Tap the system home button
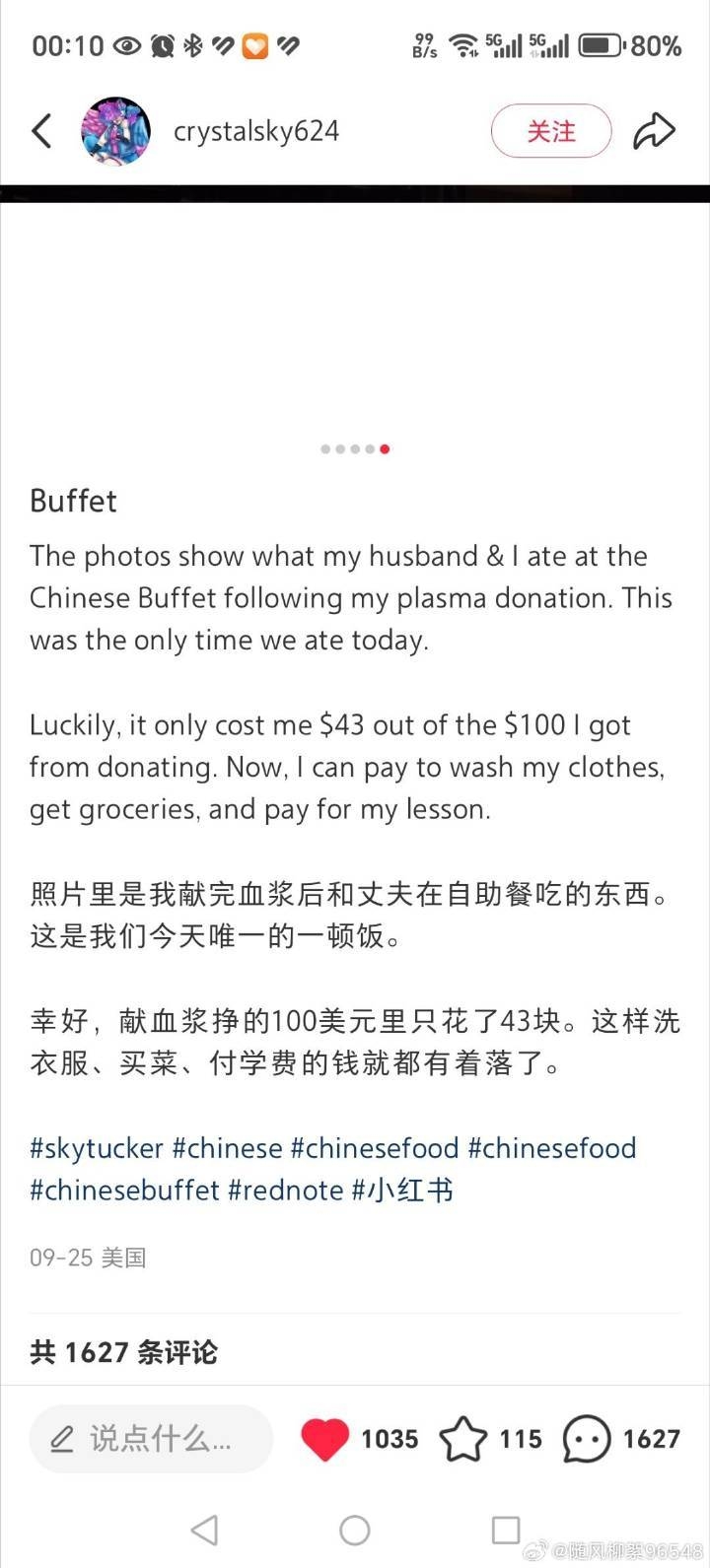 tap(355, 1531)
